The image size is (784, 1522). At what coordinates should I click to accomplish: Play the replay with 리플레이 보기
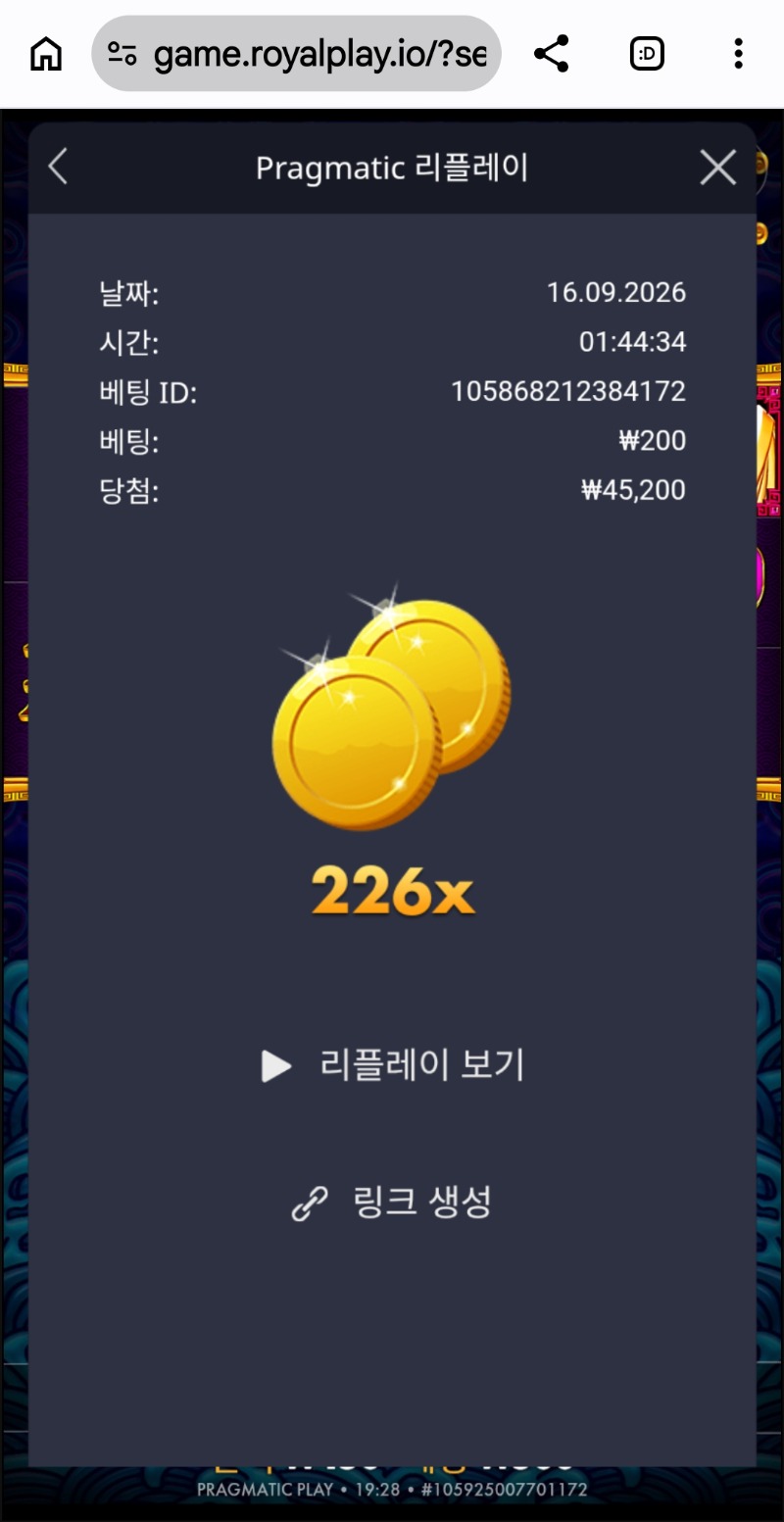tap(393, 1065)
